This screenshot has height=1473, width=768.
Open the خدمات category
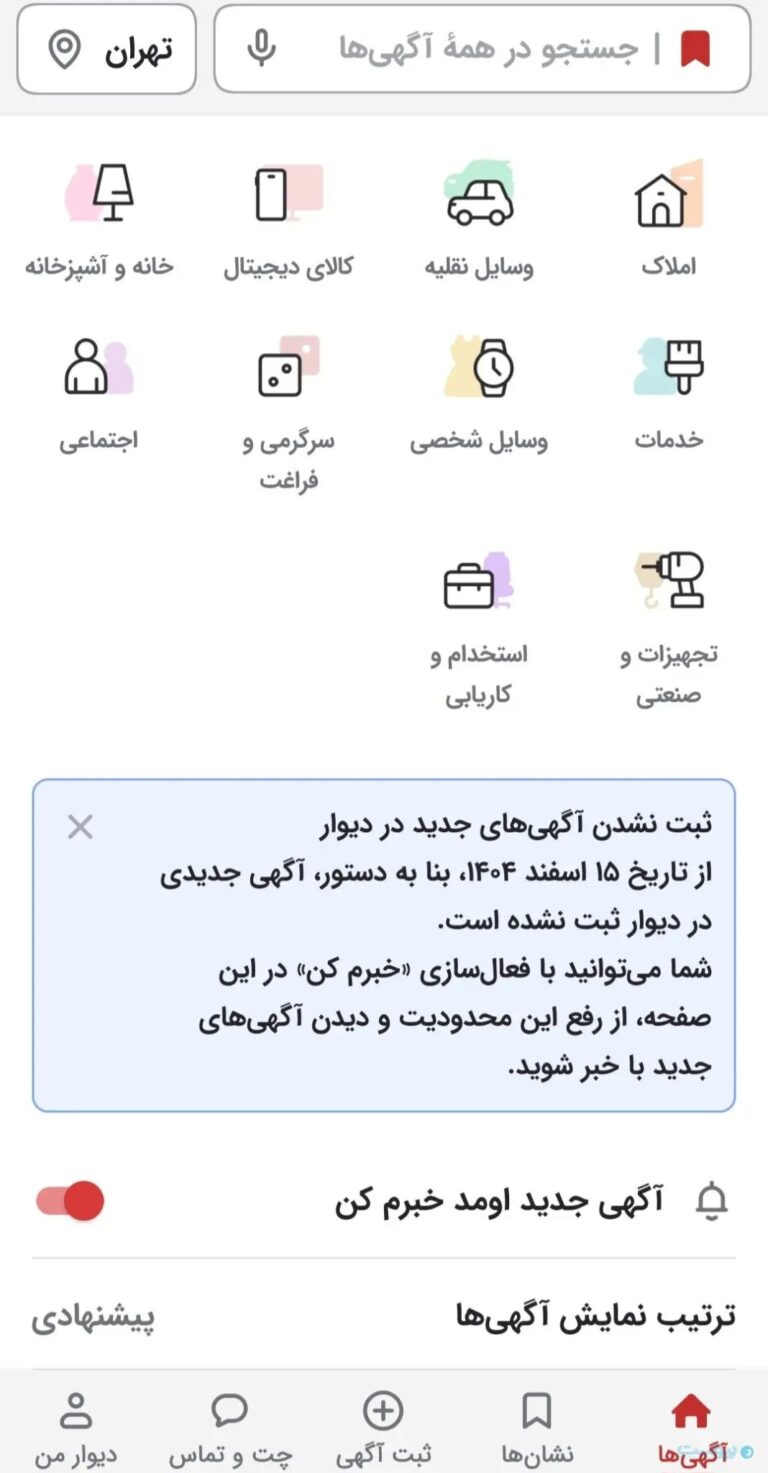[x=669, y=394]
